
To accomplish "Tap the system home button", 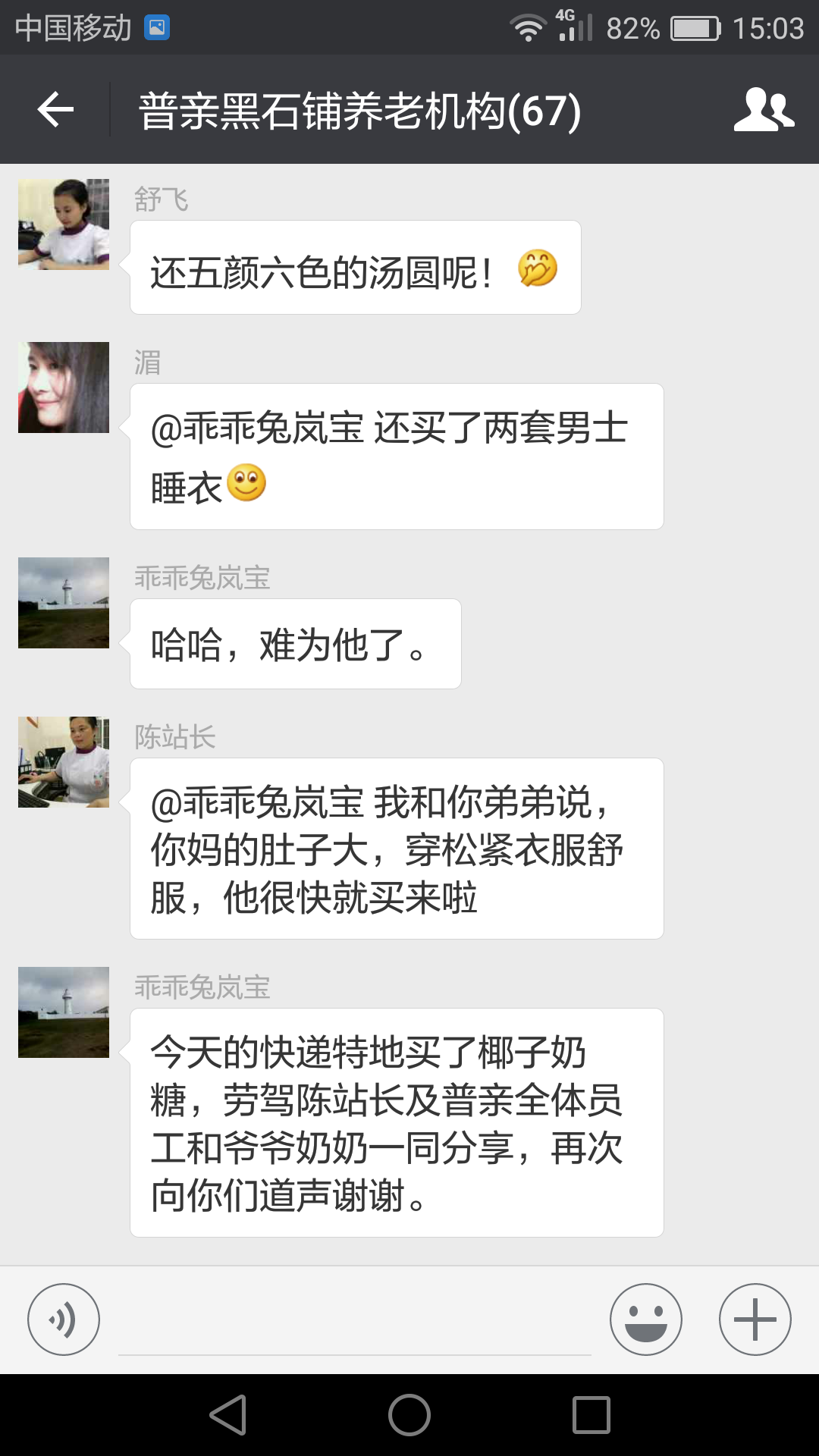I will pyautogui.click(x=409, y=1415).
